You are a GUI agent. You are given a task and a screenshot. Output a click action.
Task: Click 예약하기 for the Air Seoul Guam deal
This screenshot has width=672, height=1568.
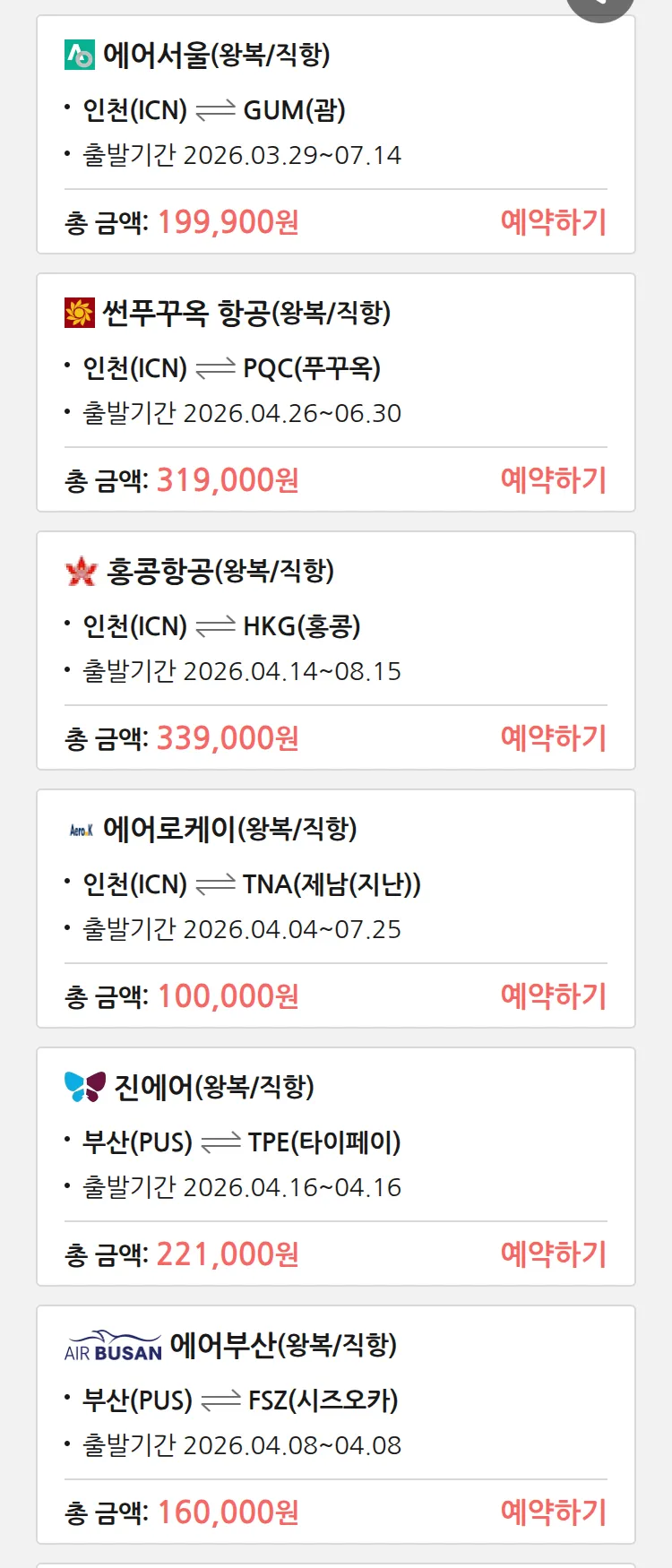point(554,222)
